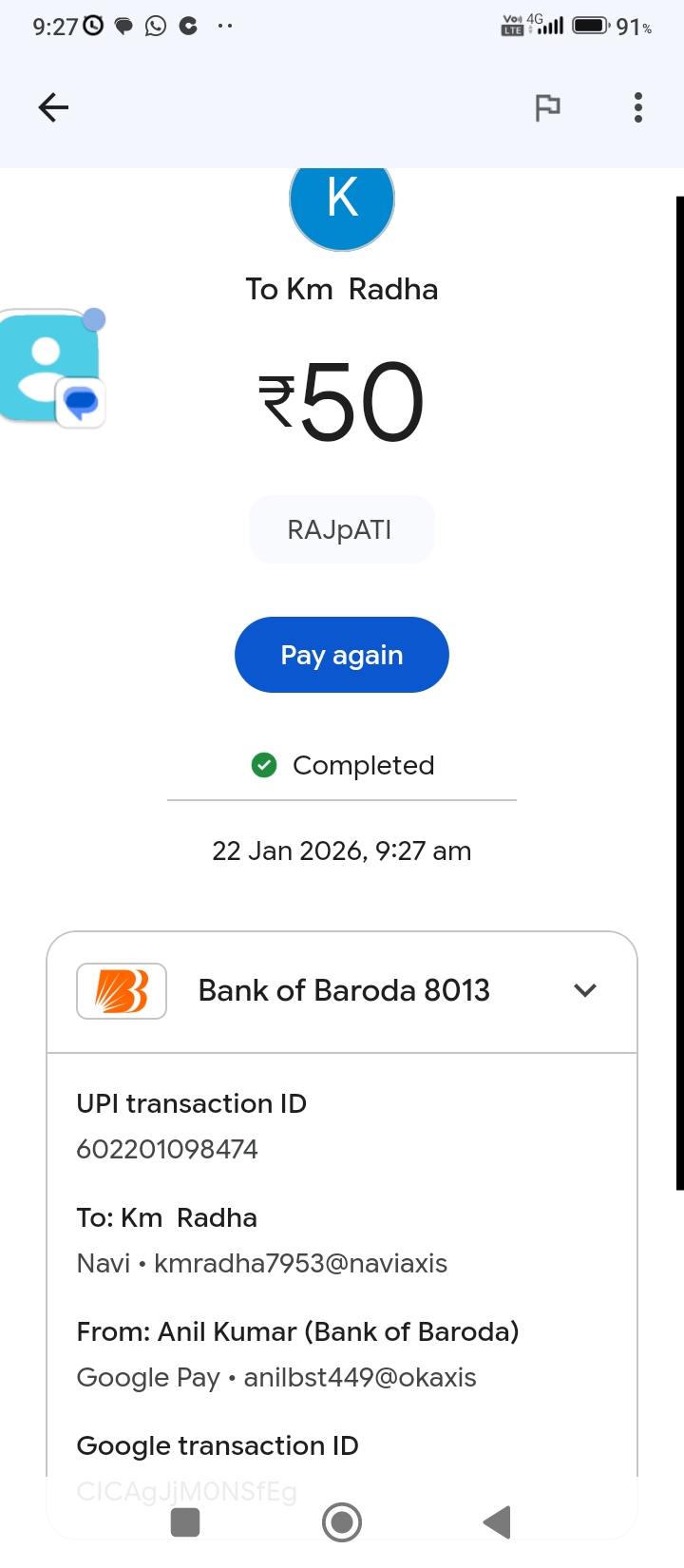Go to the system home screen
Image resolution: width=684 pixels, height=1568 pixels.
[x=342, y=1522]
